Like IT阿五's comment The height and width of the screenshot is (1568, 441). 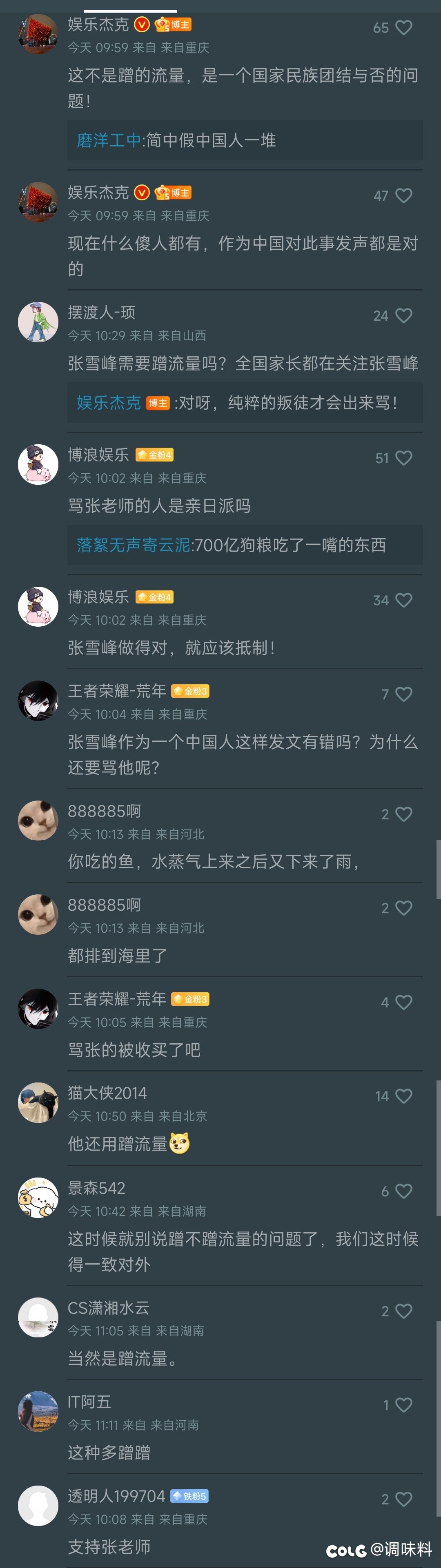coord(403,1405)
